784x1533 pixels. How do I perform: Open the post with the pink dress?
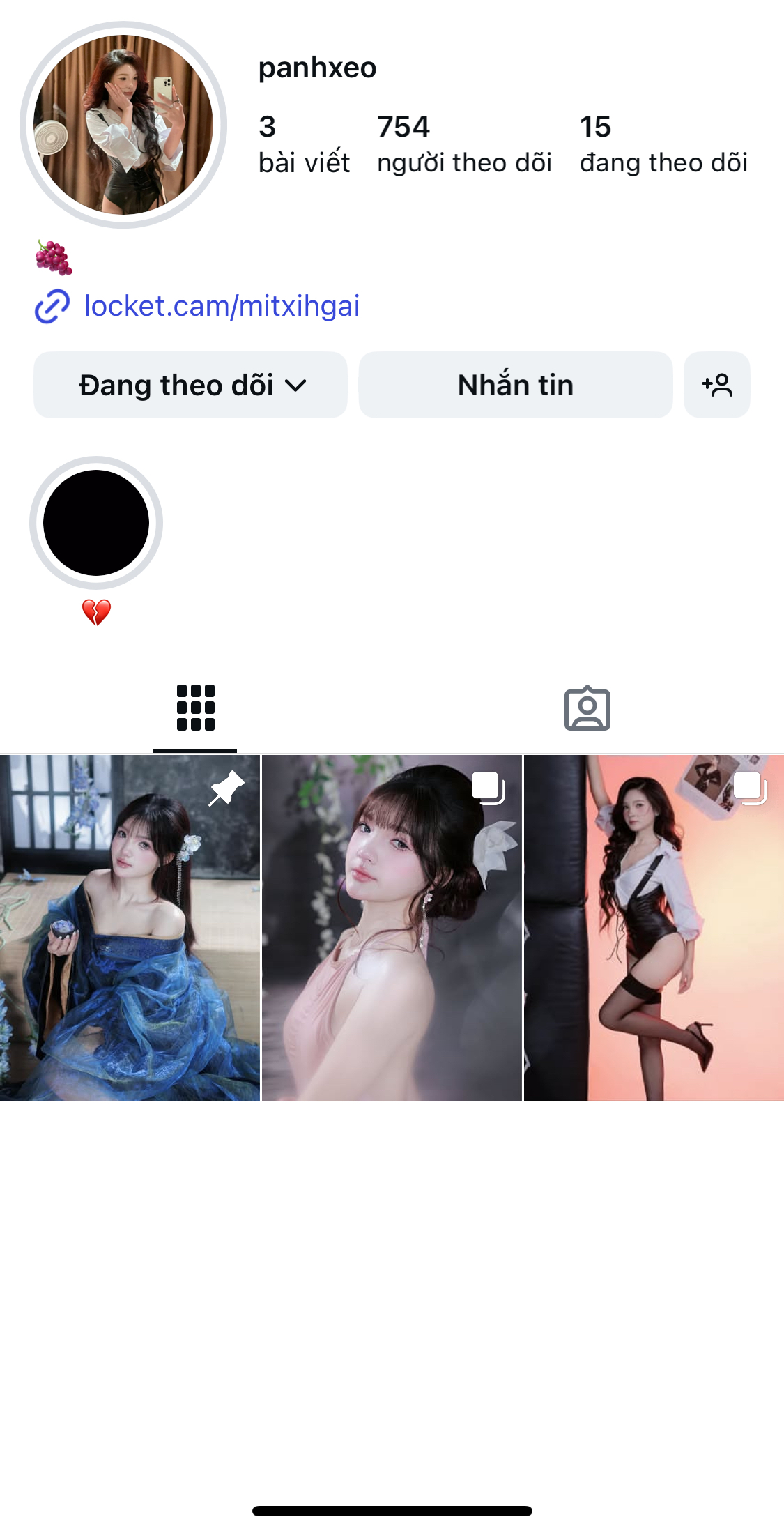click(x=392, y=928)
